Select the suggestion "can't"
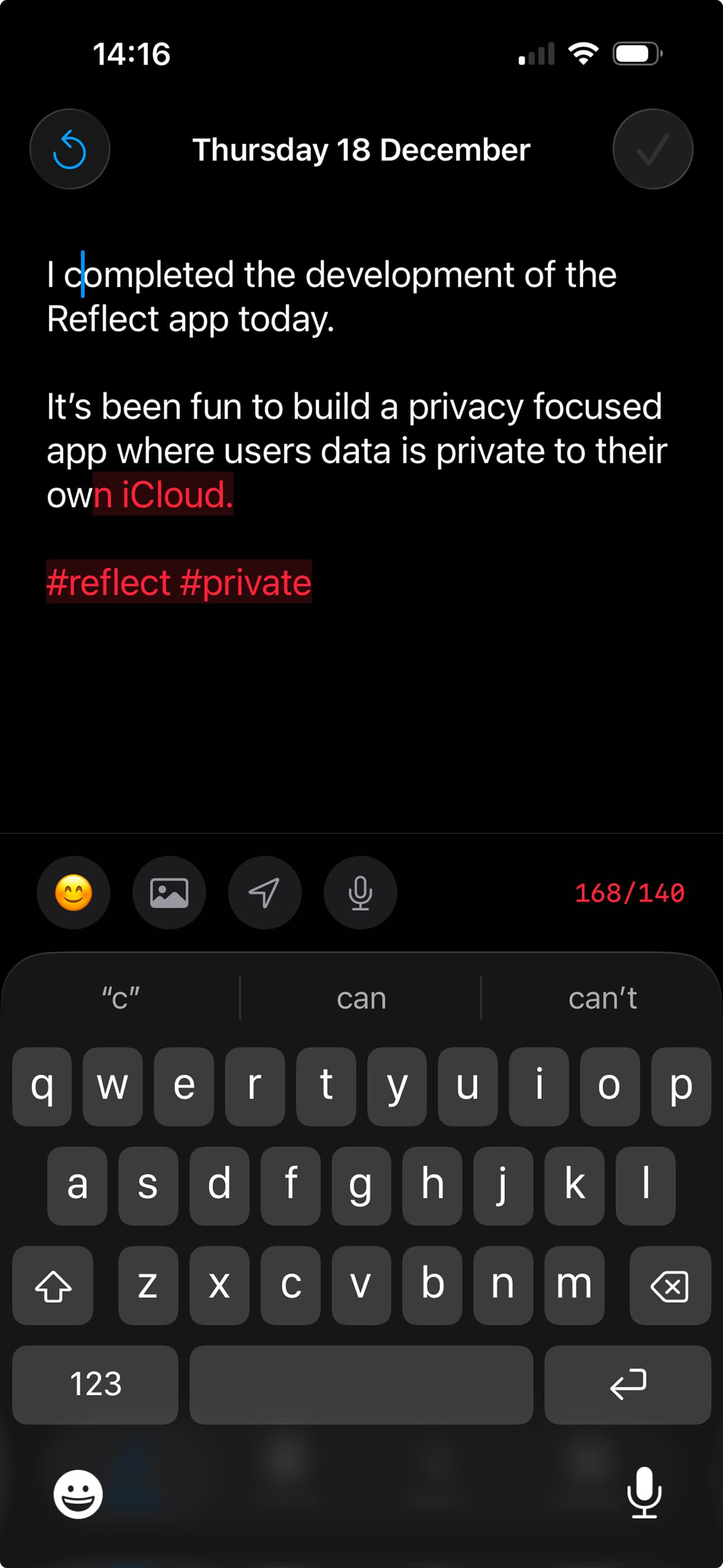This screenshot has height=1568, width=723. pyautogui.click(x=602, y=998)
